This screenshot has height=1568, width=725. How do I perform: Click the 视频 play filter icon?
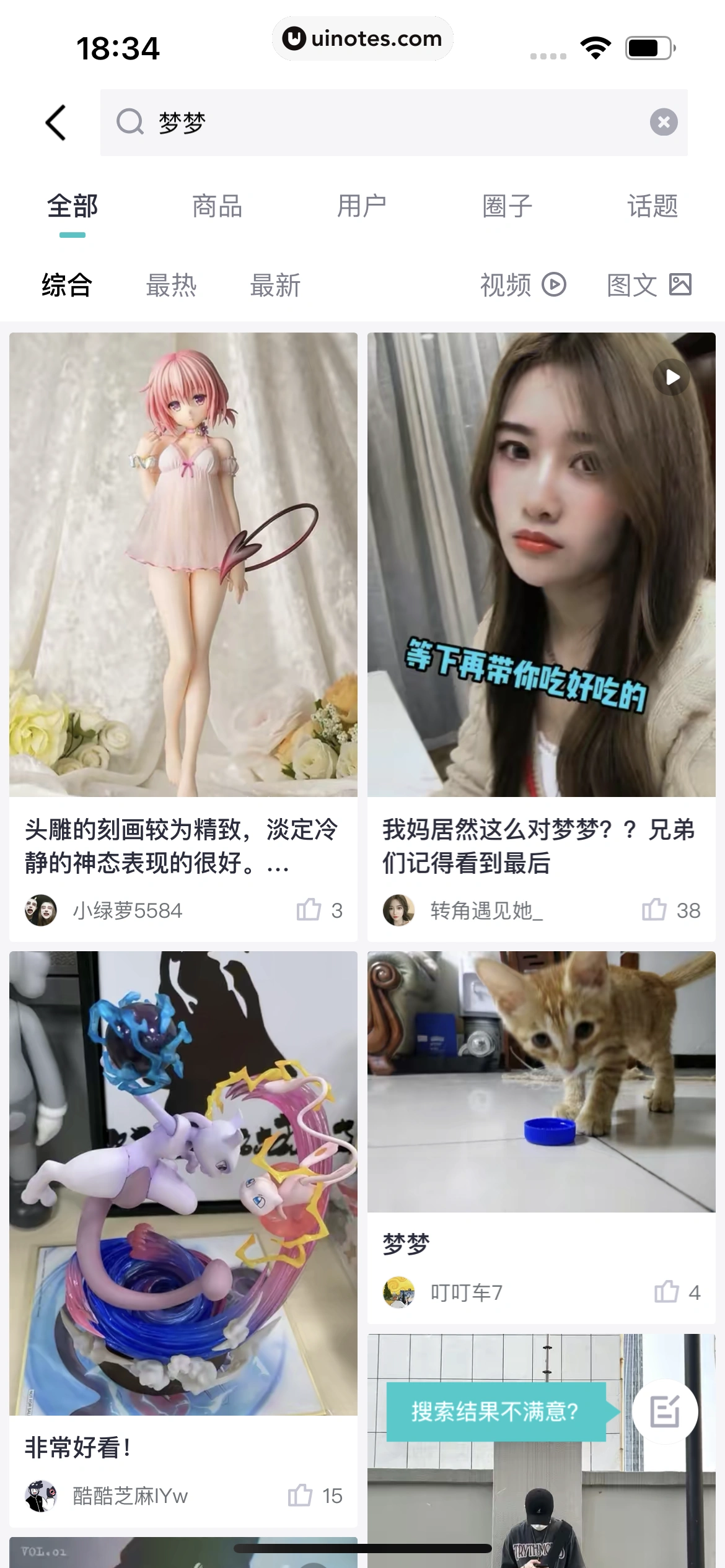click(553, 285)
